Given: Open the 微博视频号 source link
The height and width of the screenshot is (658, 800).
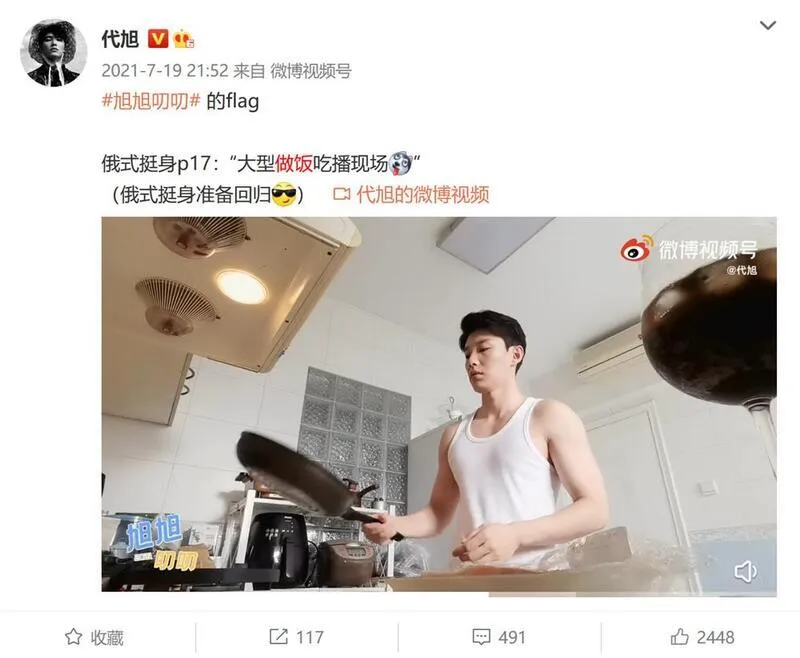Looking at the screenshot, I should coord(310,71).
